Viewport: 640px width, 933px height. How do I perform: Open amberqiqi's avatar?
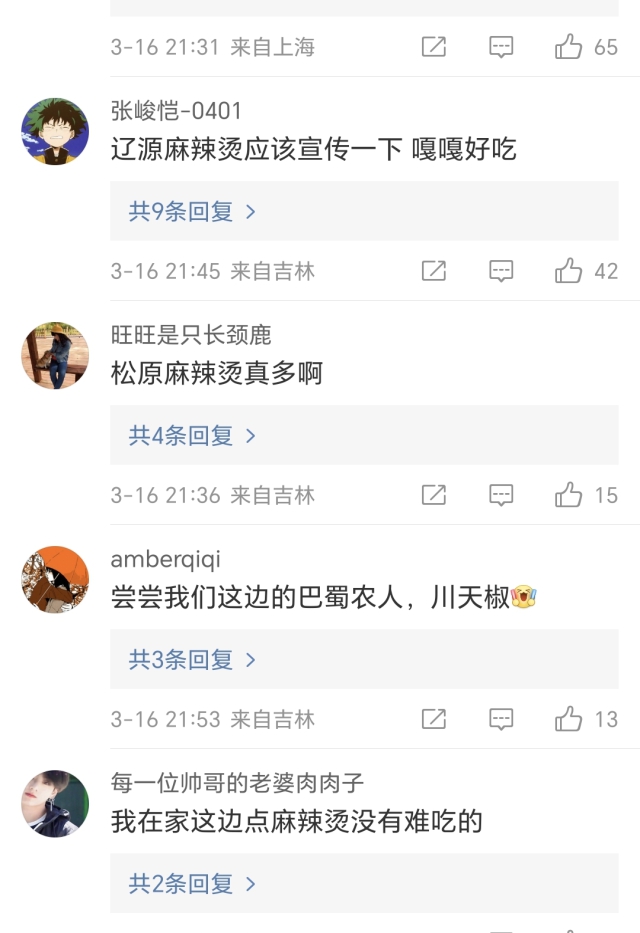point(55,579)
